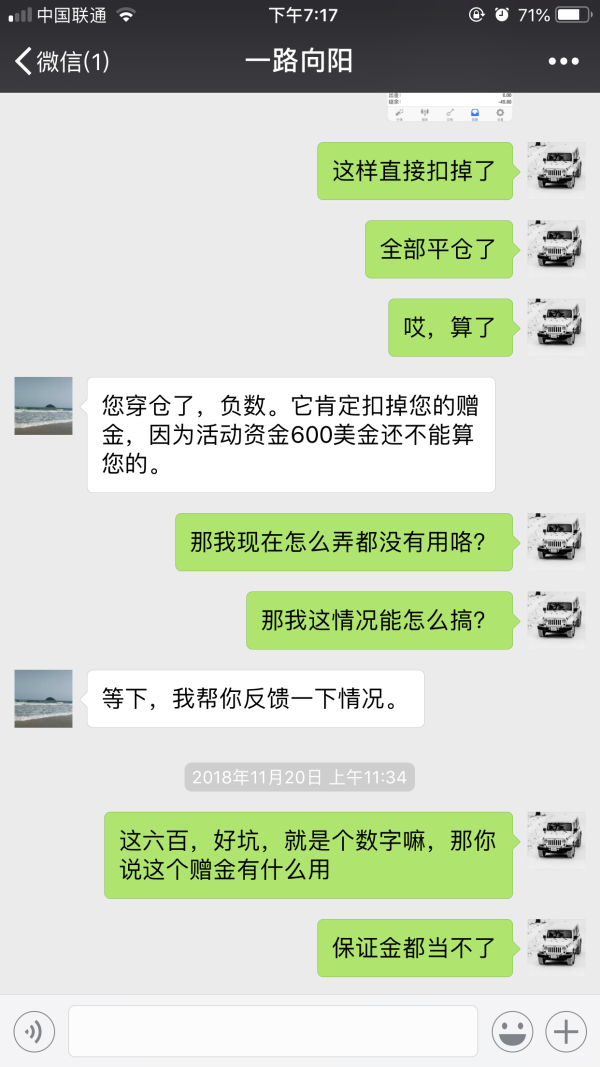600x1067 pixels.
Task: Switch to voice message input
Action: [x=34, y=1031]
